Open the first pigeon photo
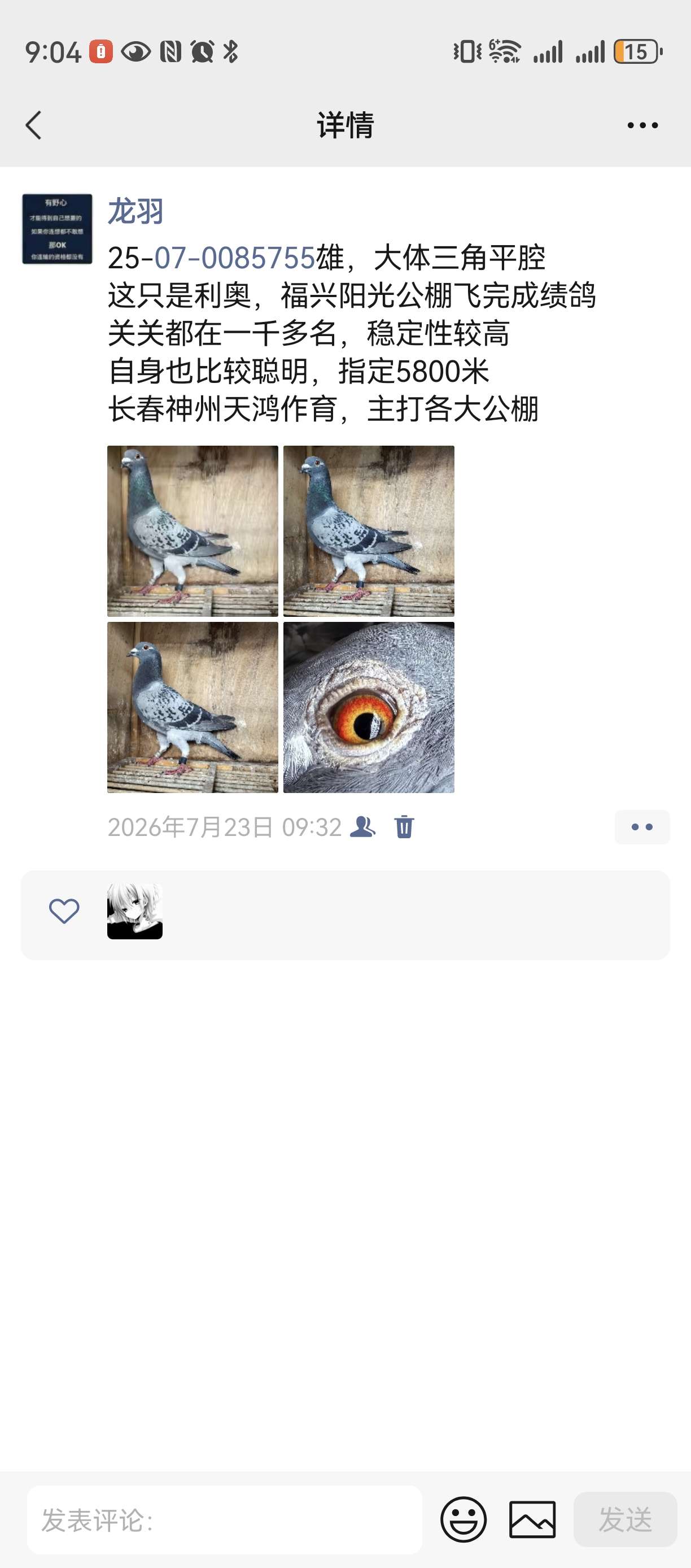Image resolution: width=691 pixels, height=1568 pixels. point(193,531)
